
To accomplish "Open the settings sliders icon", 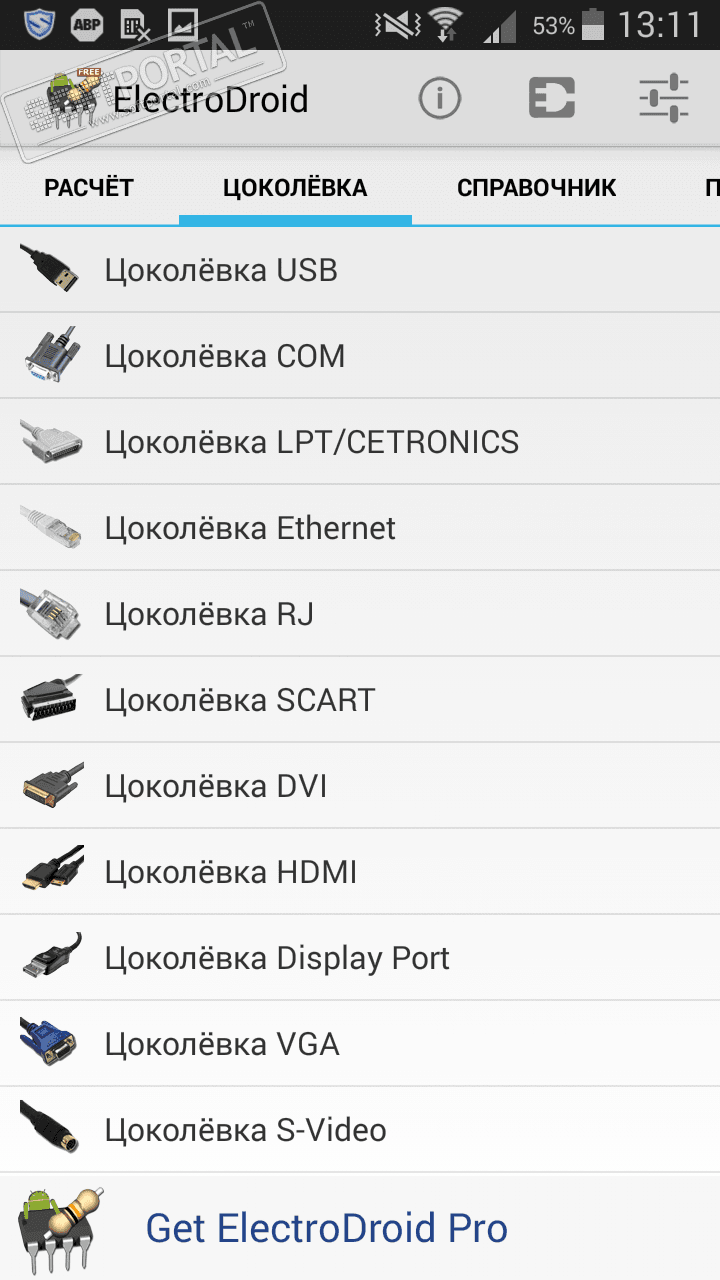I will coord(664,99).
